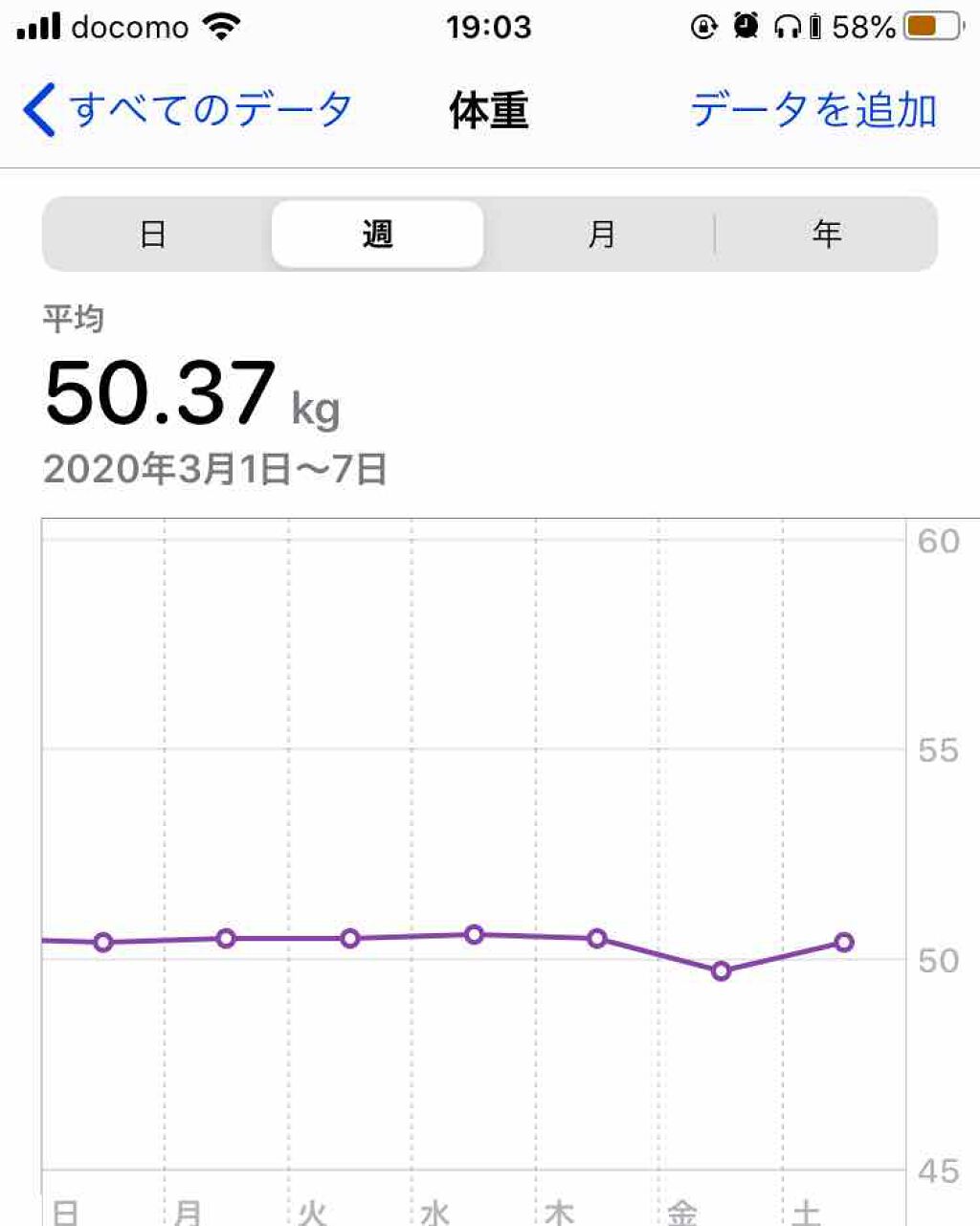This screenshot has height=1226, width=980.
Task: Tap the orientation lock icon in status bar
Action: click(x=703, y=27)
